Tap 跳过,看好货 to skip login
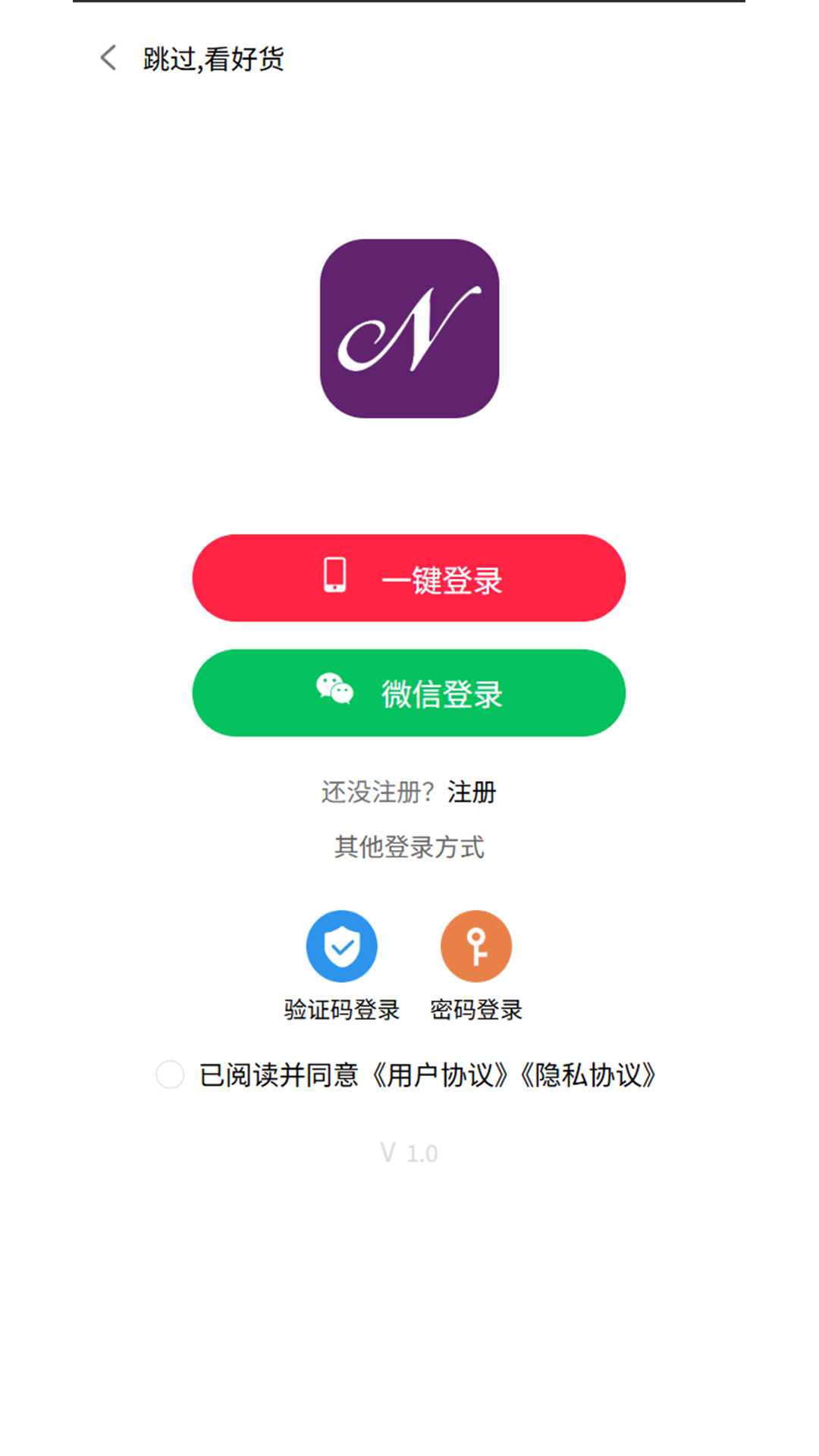The image size is (819, 1456). pyautogui.click(x=213, y=58)
